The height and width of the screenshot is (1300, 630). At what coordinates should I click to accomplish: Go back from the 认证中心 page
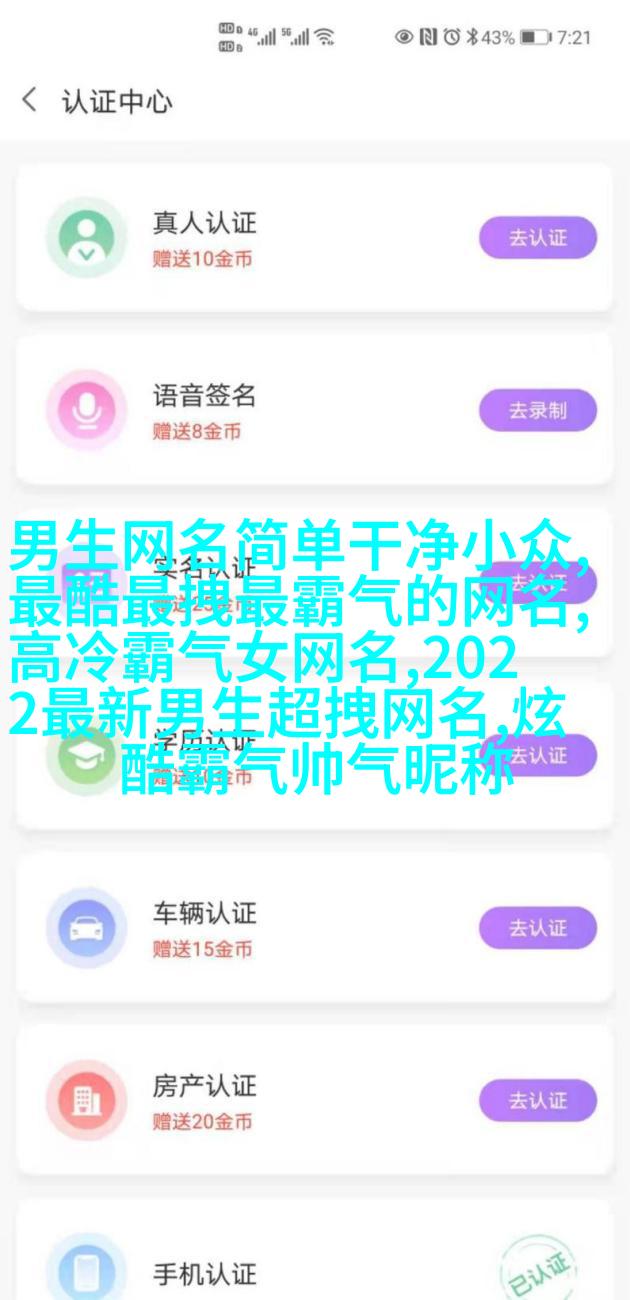point(29,100)
